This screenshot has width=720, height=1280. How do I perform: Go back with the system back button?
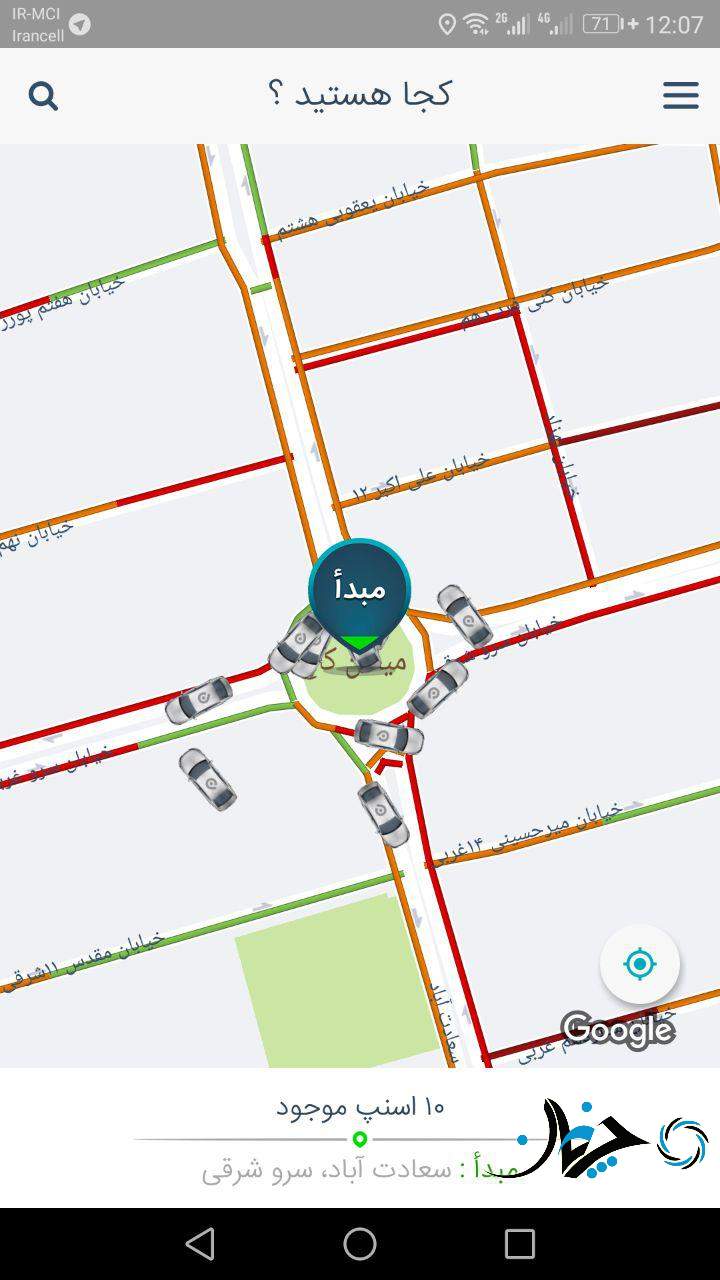click(200, 1244)
